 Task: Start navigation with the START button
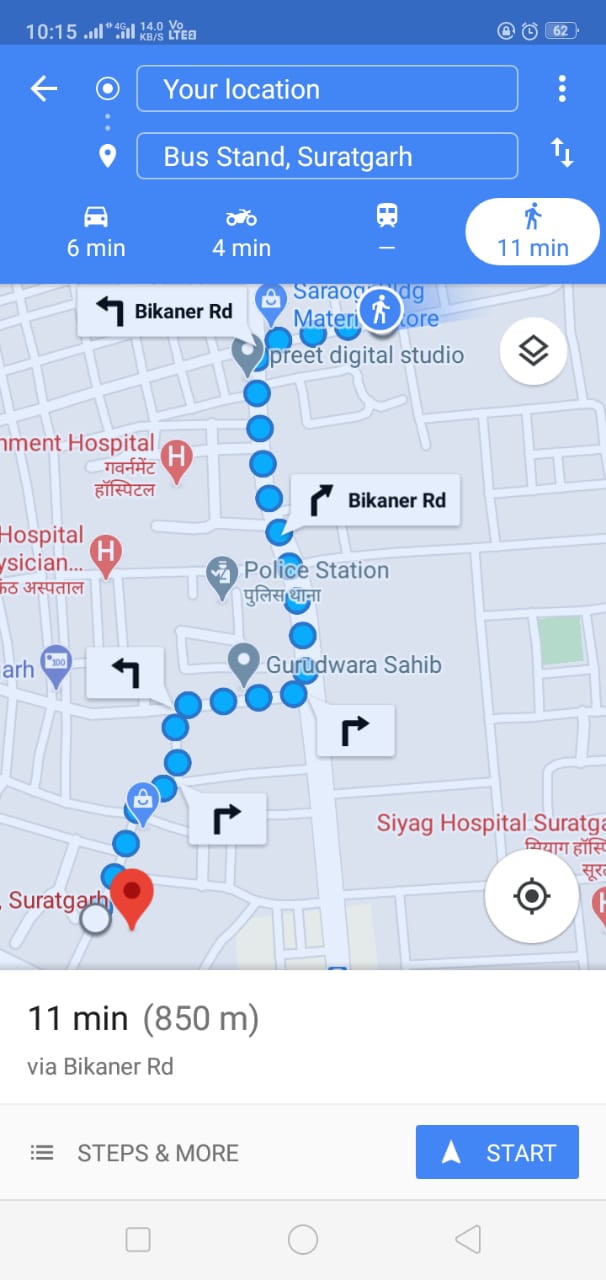point(497,1152)
